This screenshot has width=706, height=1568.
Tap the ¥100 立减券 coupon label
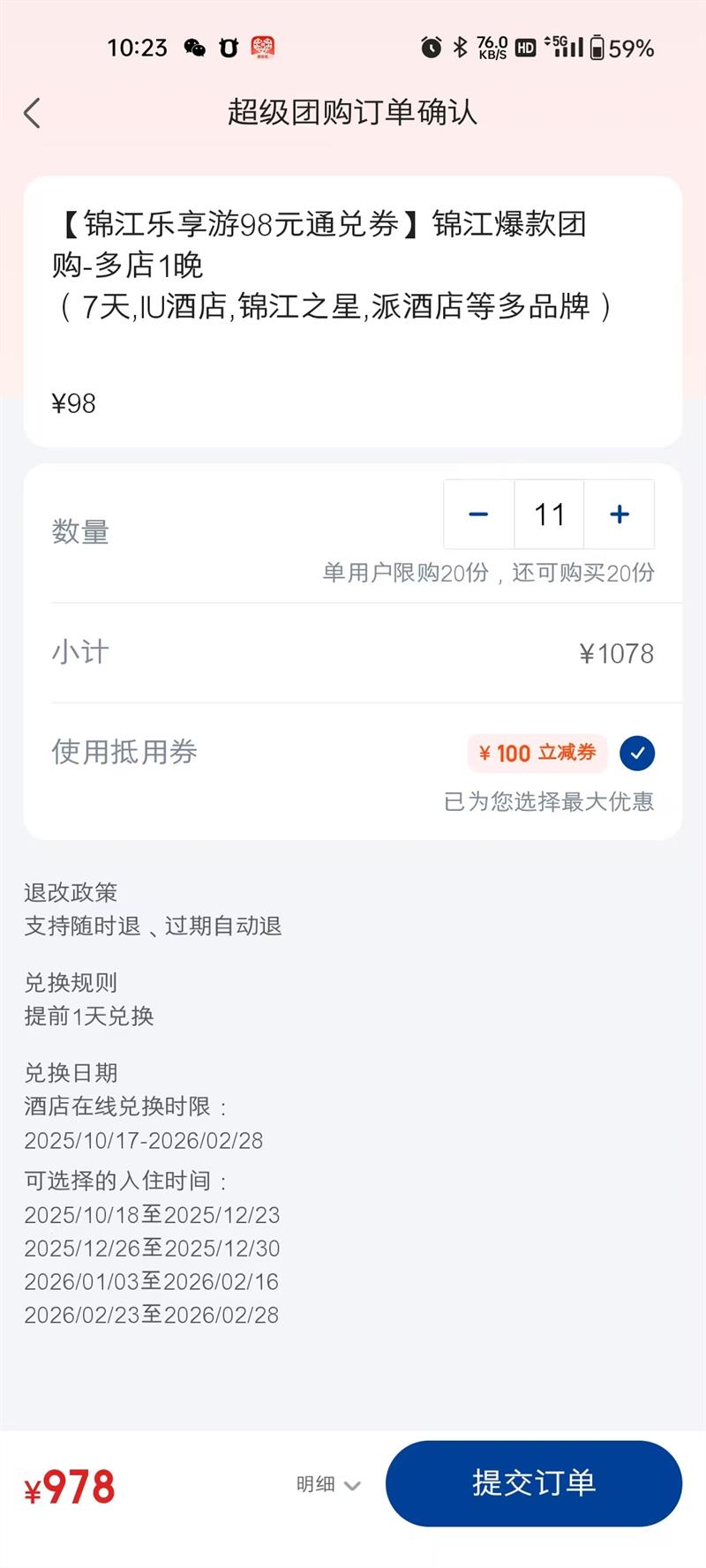537,753
